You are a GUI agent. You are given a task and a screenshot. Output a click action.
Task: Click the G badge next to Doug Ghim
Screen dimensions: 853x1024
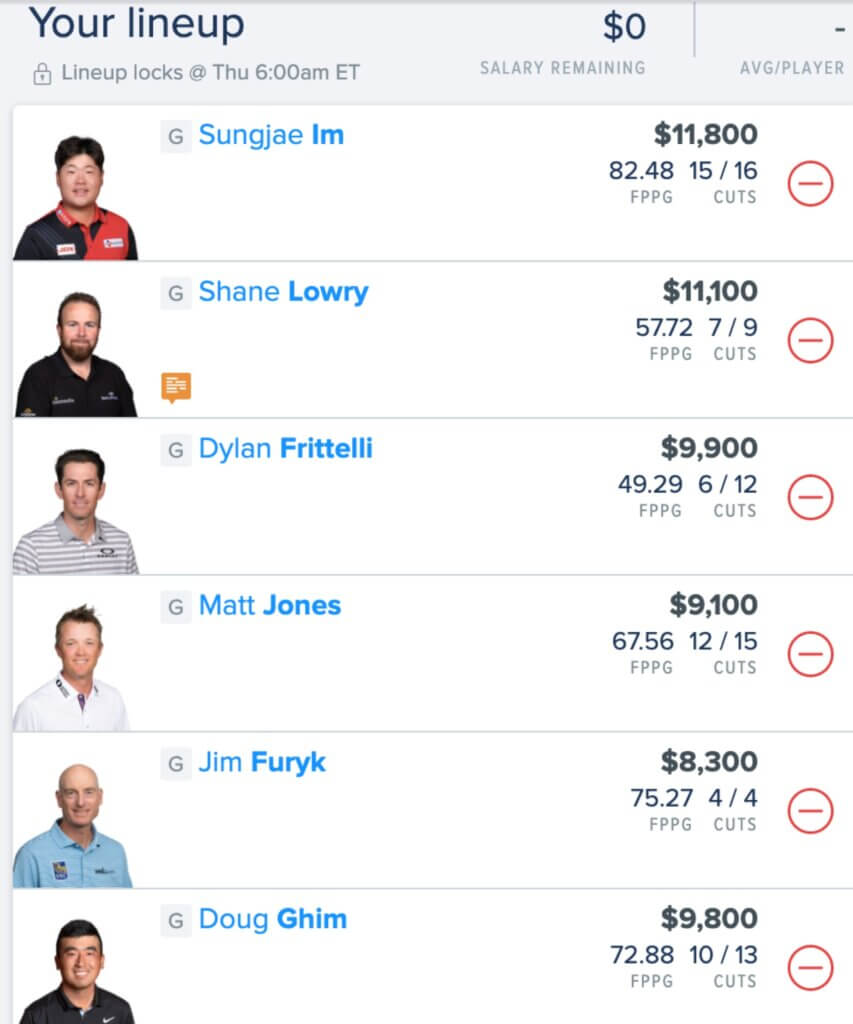175,919
